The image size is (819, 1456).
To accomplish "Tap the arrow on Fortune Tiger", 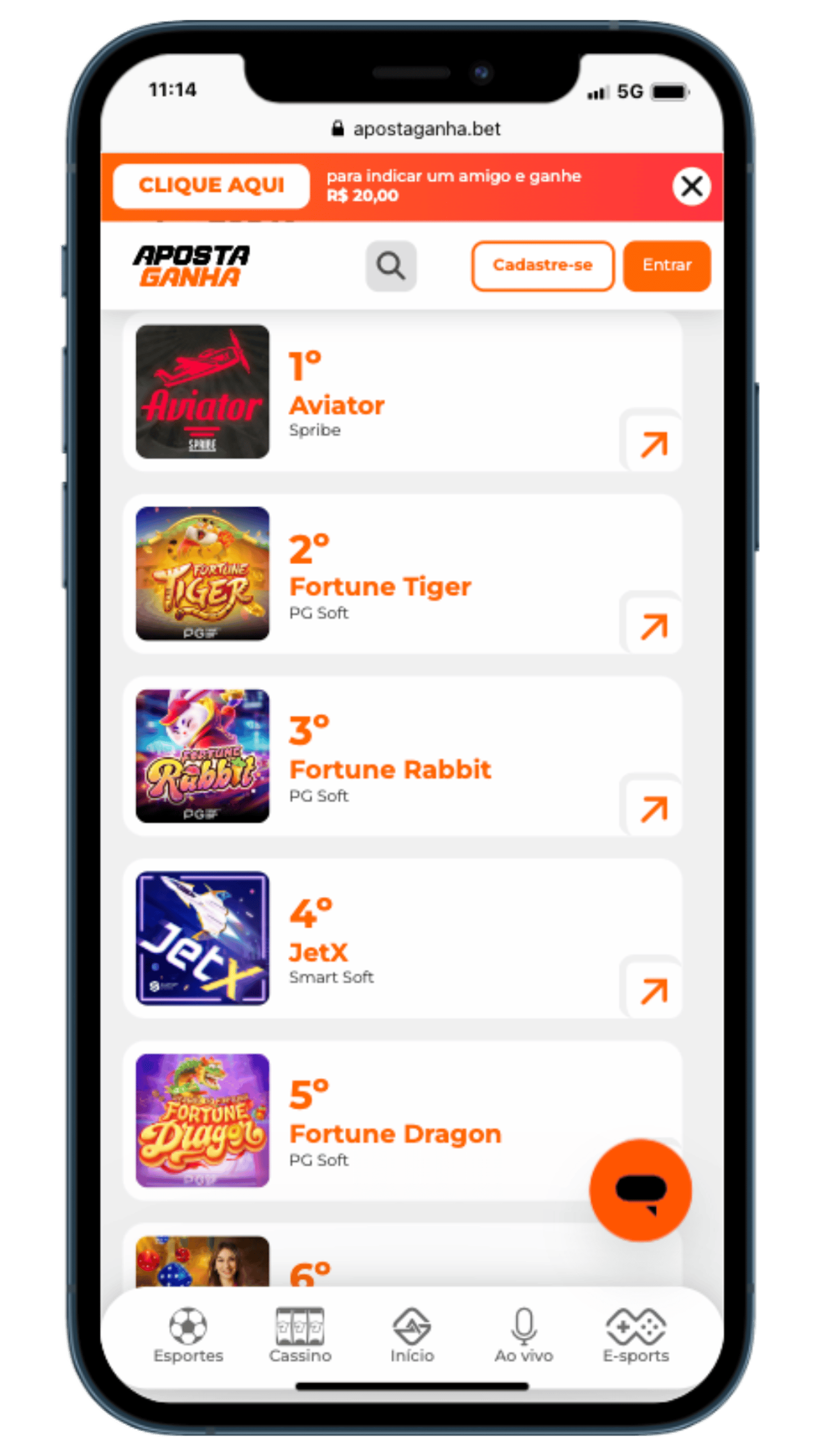I will [x=653, y=627].
